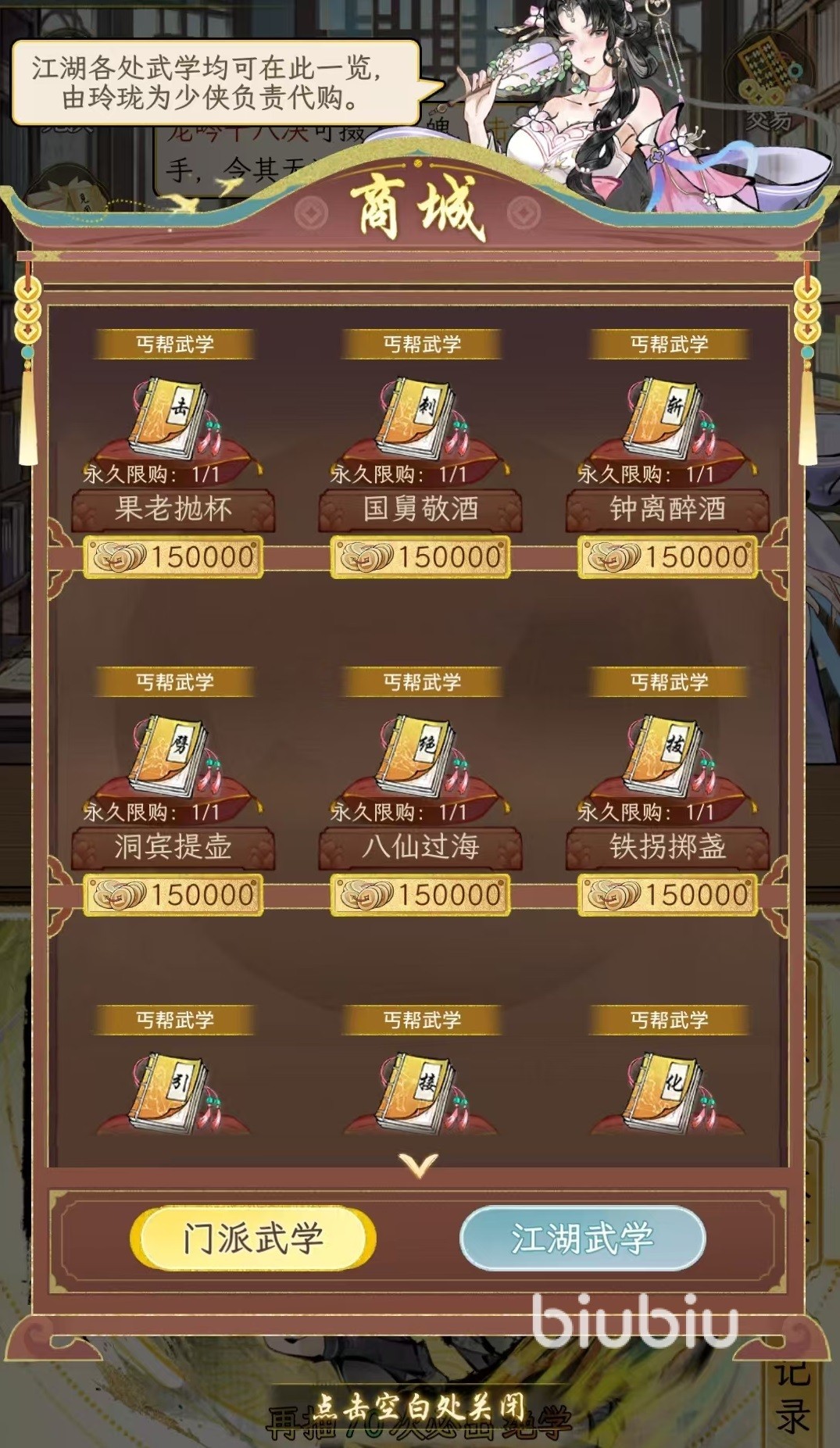
Task: Buy 洞宾提壶 for 150000 coins
Action: coord(173,895)
